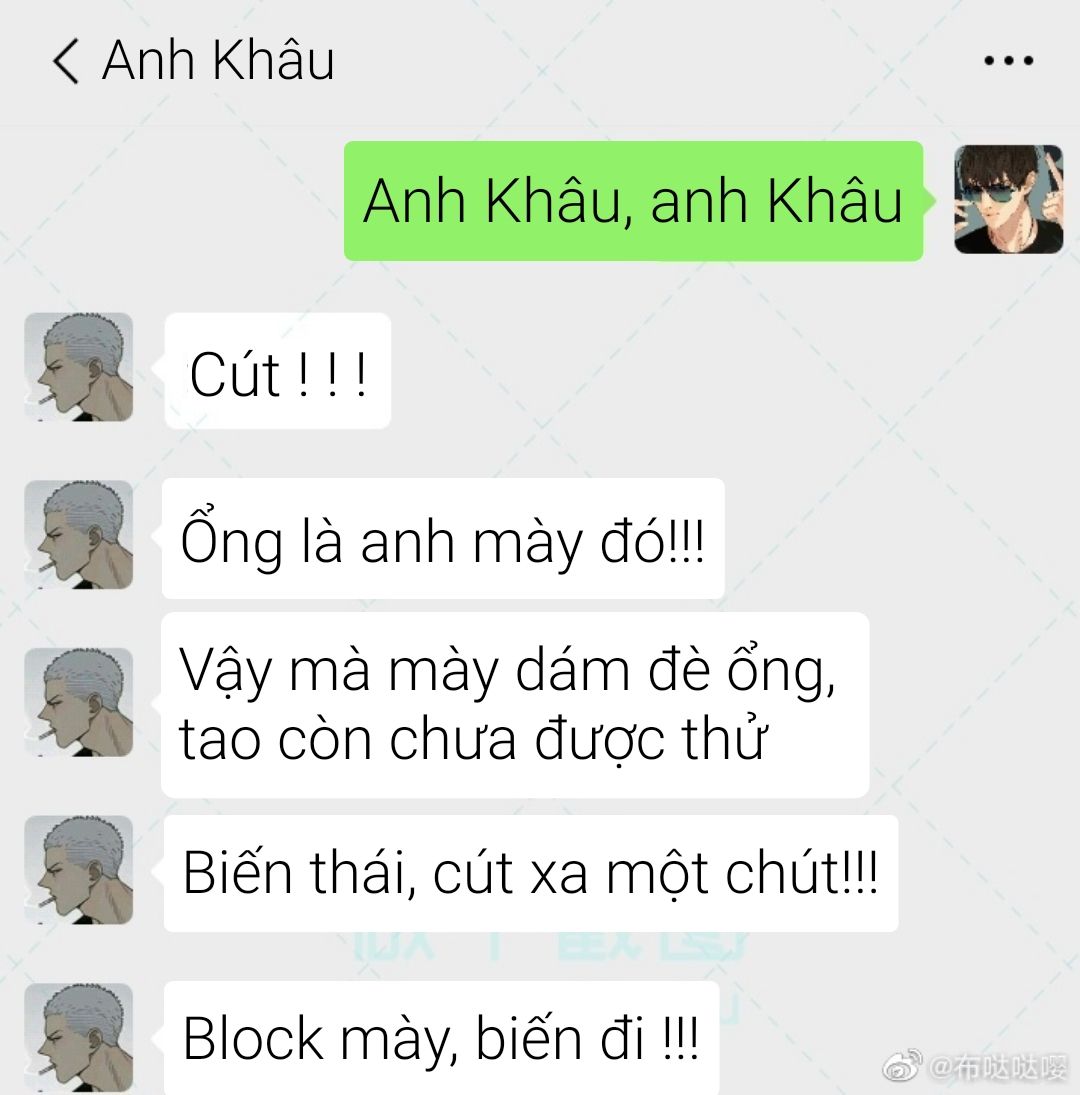Go back from the Anh Khâu chat
Image resolution: width=1080 pixels, height=1095 pixels.
66,61
